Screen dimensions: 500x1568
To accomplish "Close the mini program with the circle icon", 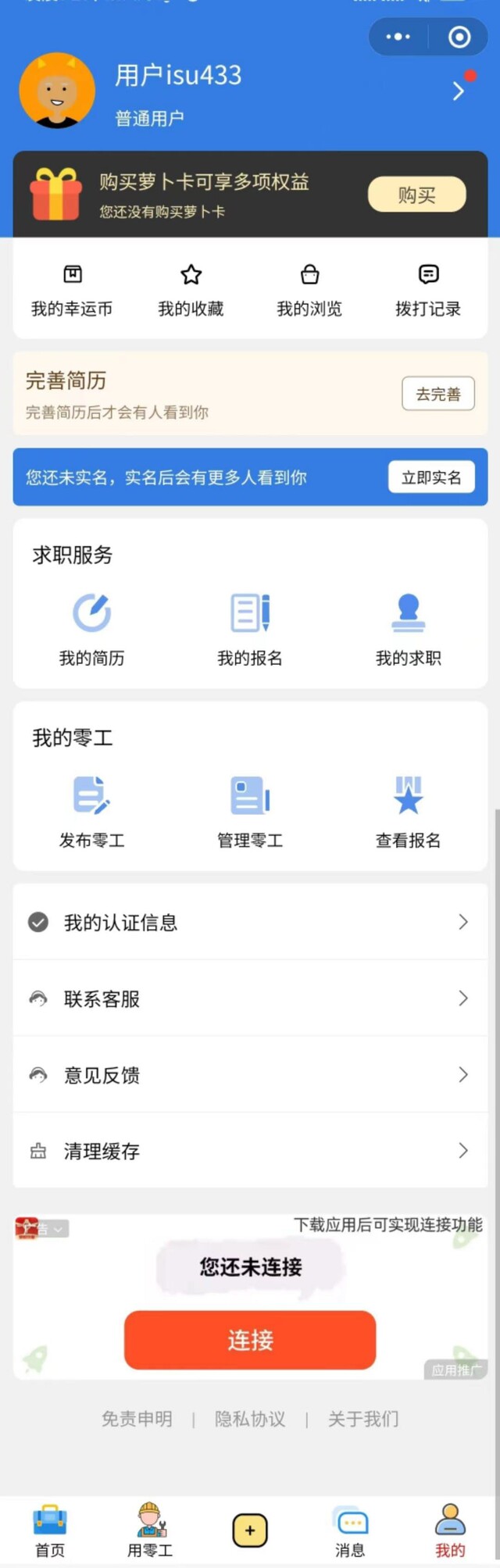I will [x=459, y=37].
